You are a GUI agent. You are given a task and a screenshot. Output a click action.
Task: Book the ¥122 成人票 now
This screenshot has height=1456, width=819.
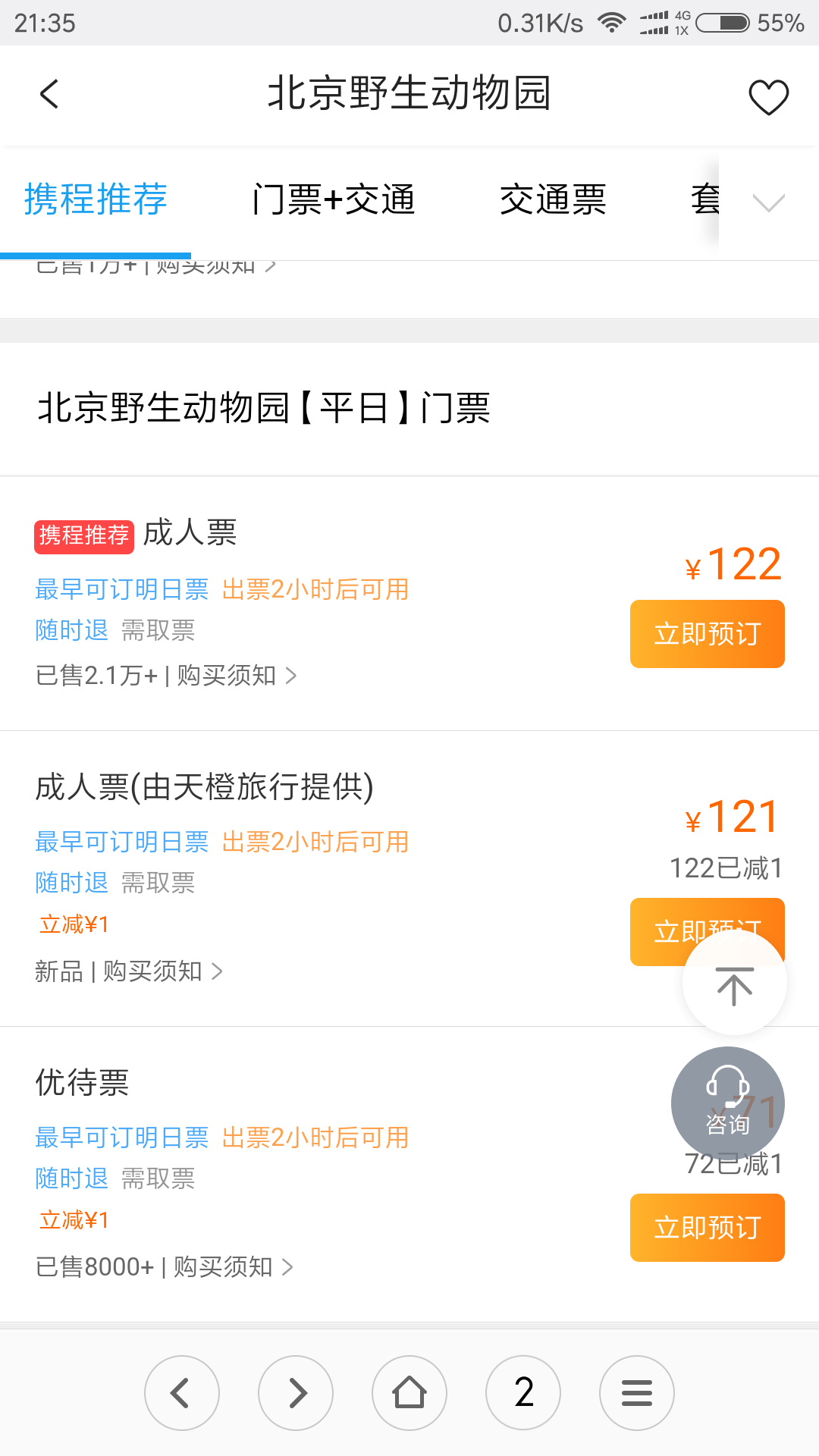pos(707,634)
